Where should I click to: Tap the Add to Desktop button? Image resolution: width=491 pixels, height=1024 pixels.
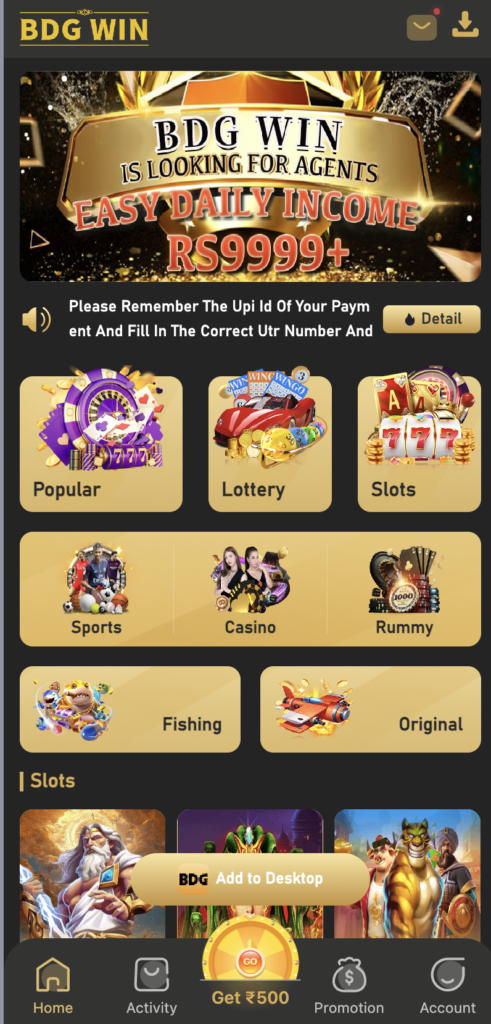[x=250, y=879]
